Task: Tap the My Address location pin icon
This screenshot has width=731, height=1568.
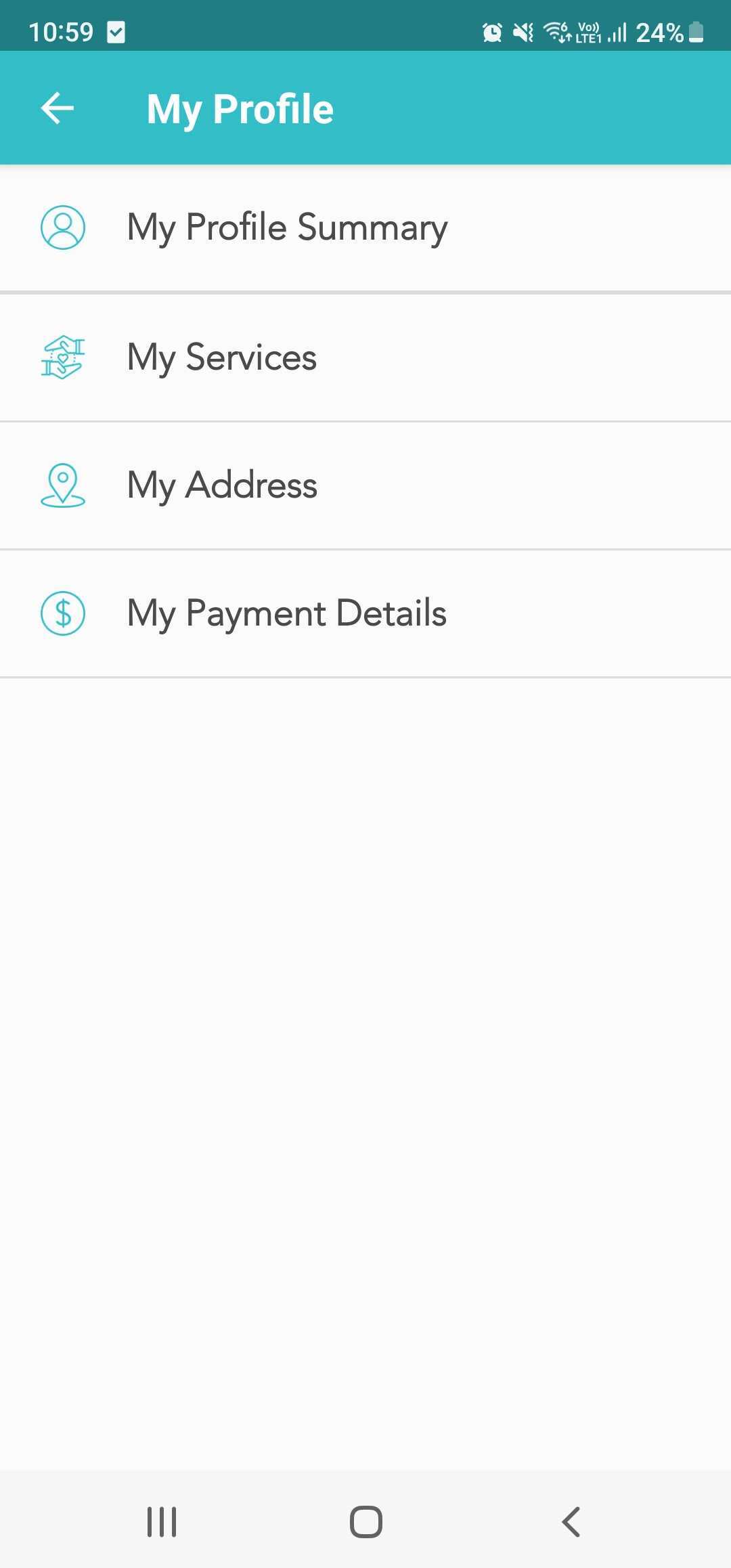Action: [x=63, y=485]
